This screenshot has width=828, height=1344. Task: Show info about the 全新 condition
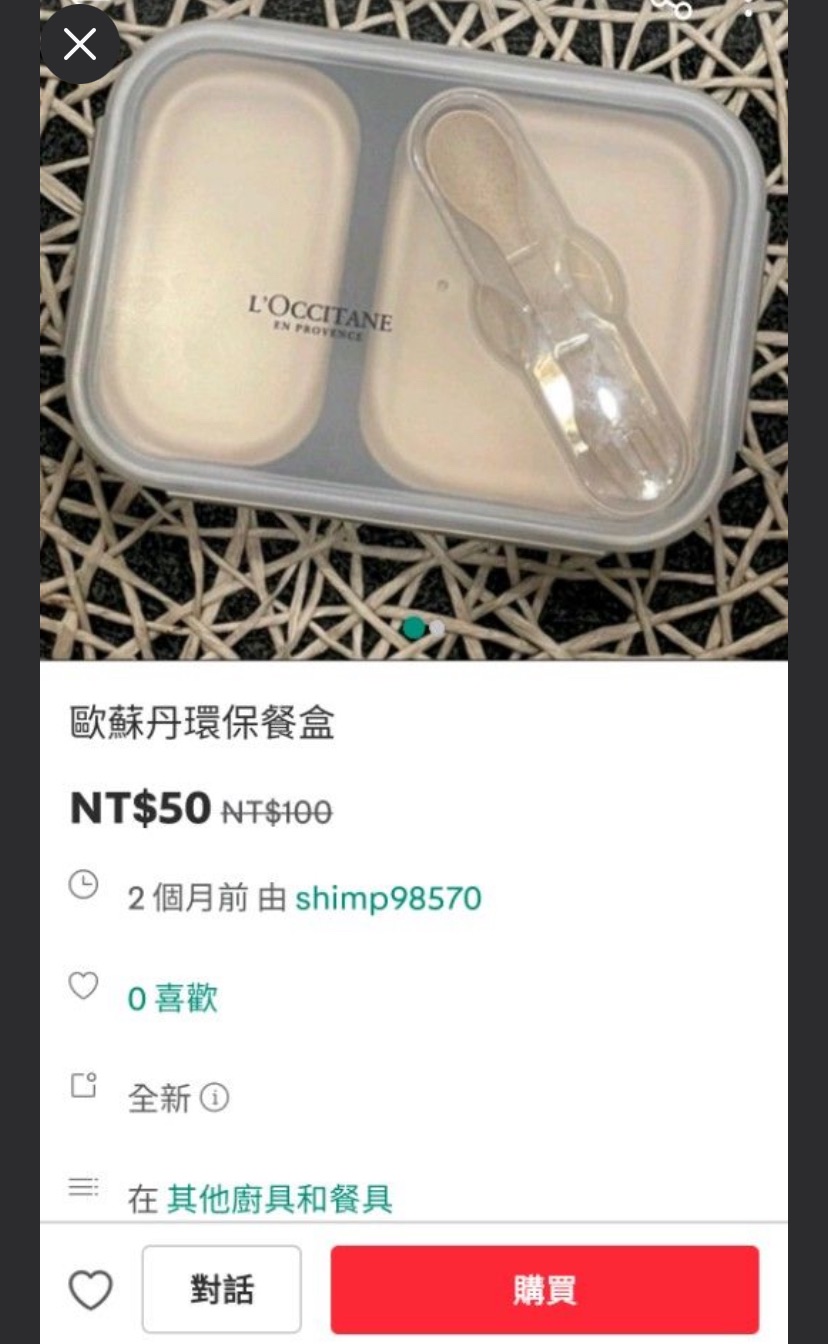tap(214, 1098)
